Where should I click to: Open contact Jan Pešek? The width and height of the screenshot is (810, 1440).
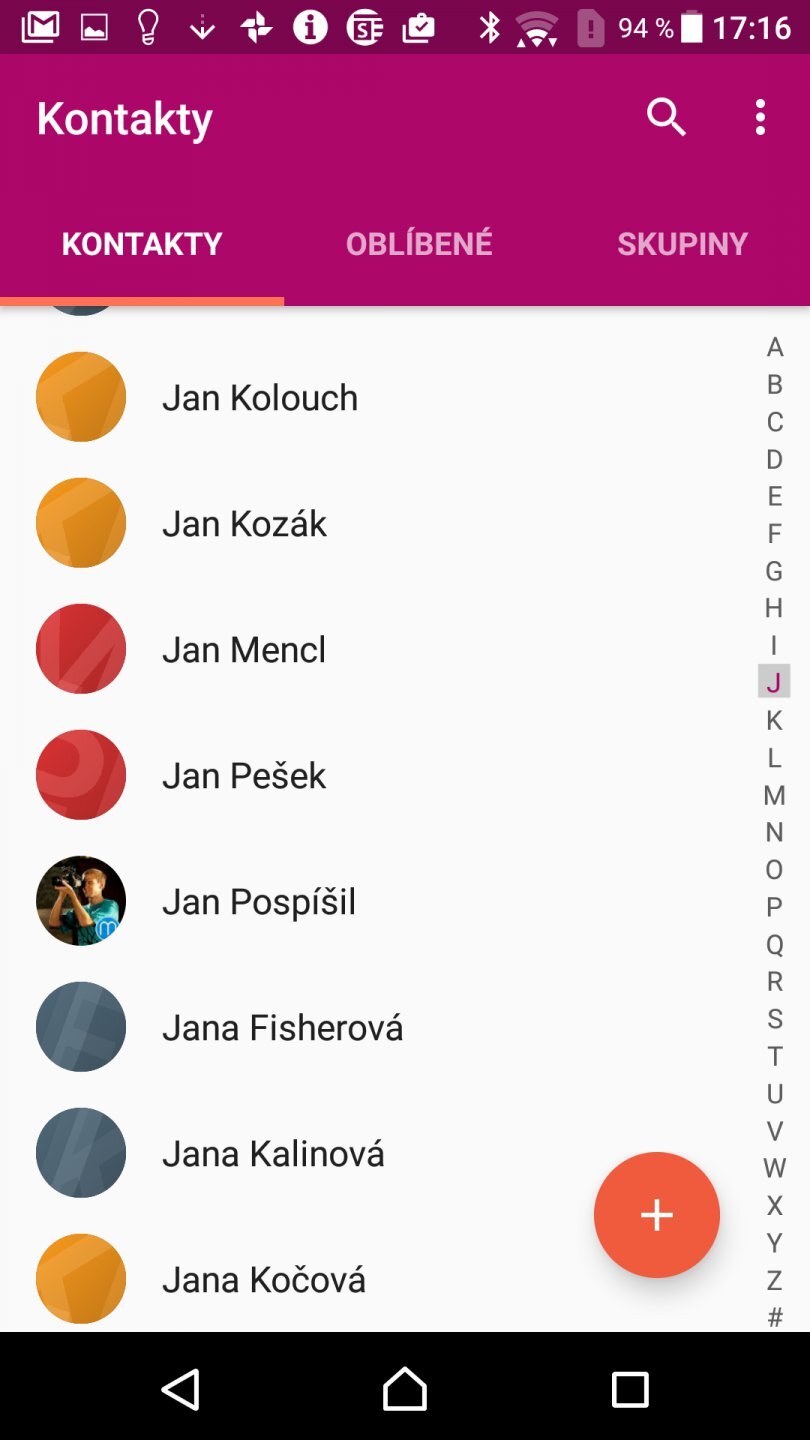tap(244, 776)
